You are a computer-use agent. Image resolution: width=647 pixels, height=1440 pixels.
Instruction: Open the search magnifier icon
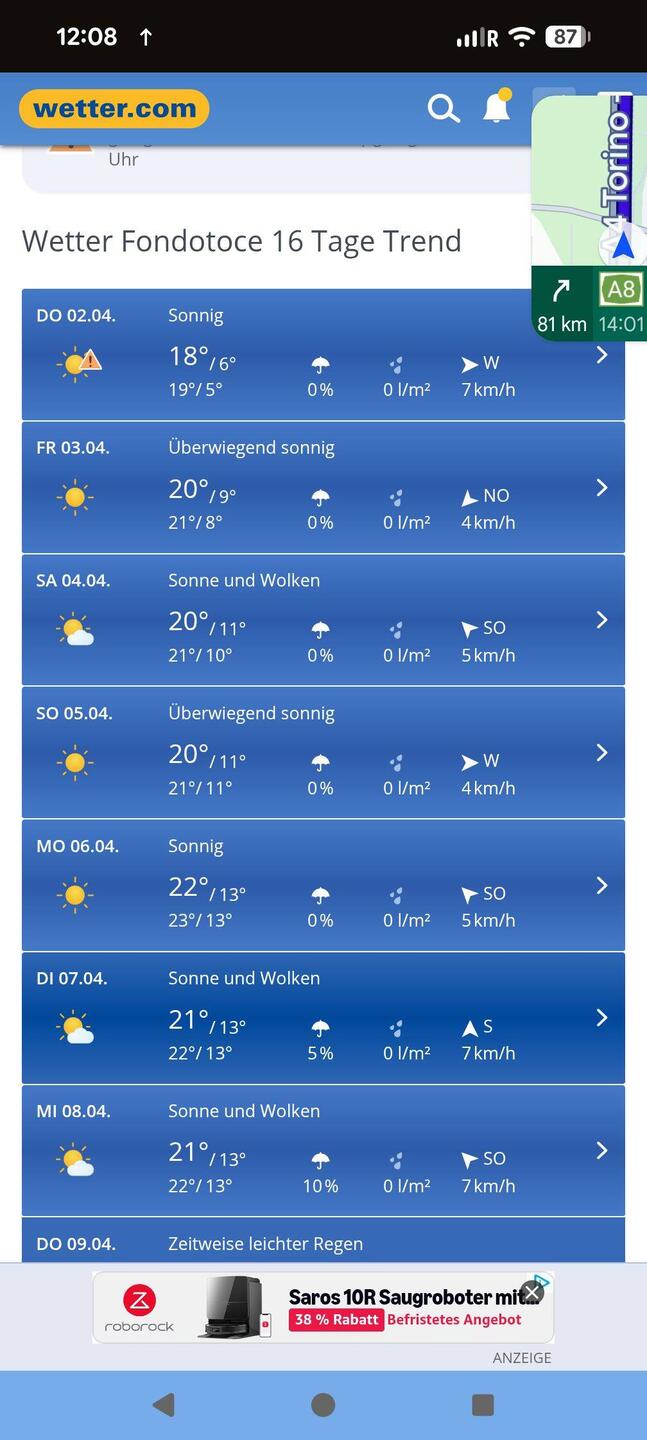click(x=443, y=108)
